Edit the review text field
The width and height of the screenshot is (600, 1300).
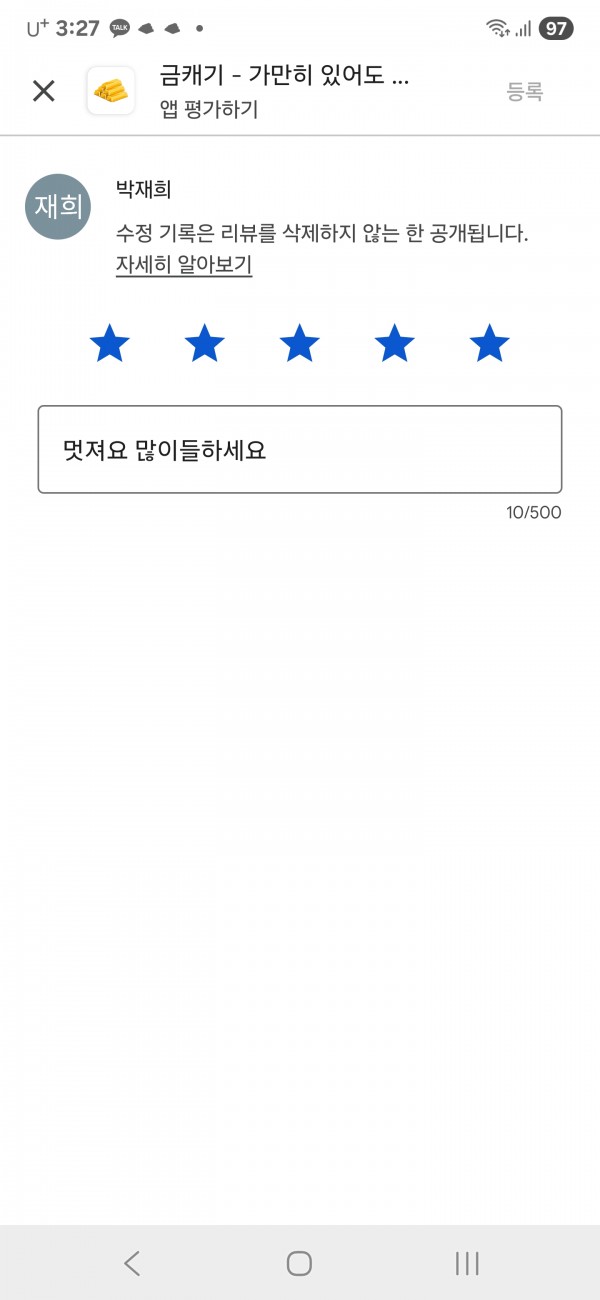(300, 450)
